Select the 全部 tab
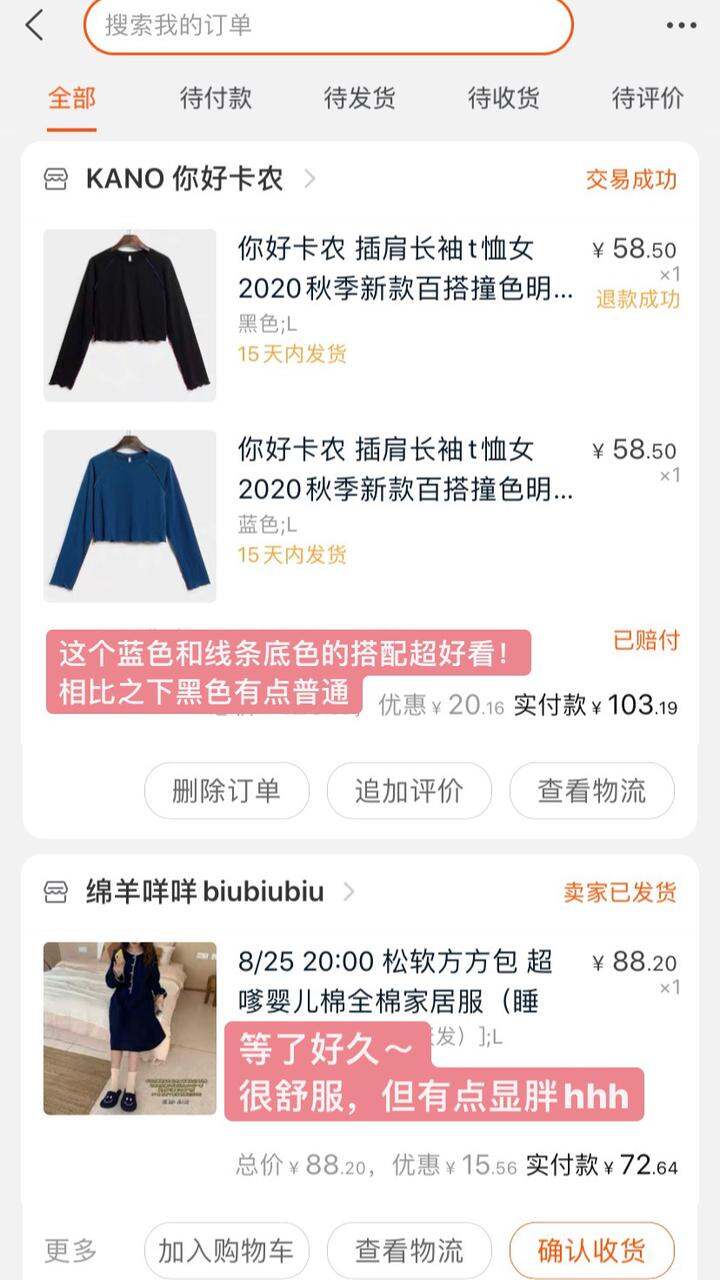Image resolution: width=720 pixels, height=1280 pixels. [x=72, y=98]
